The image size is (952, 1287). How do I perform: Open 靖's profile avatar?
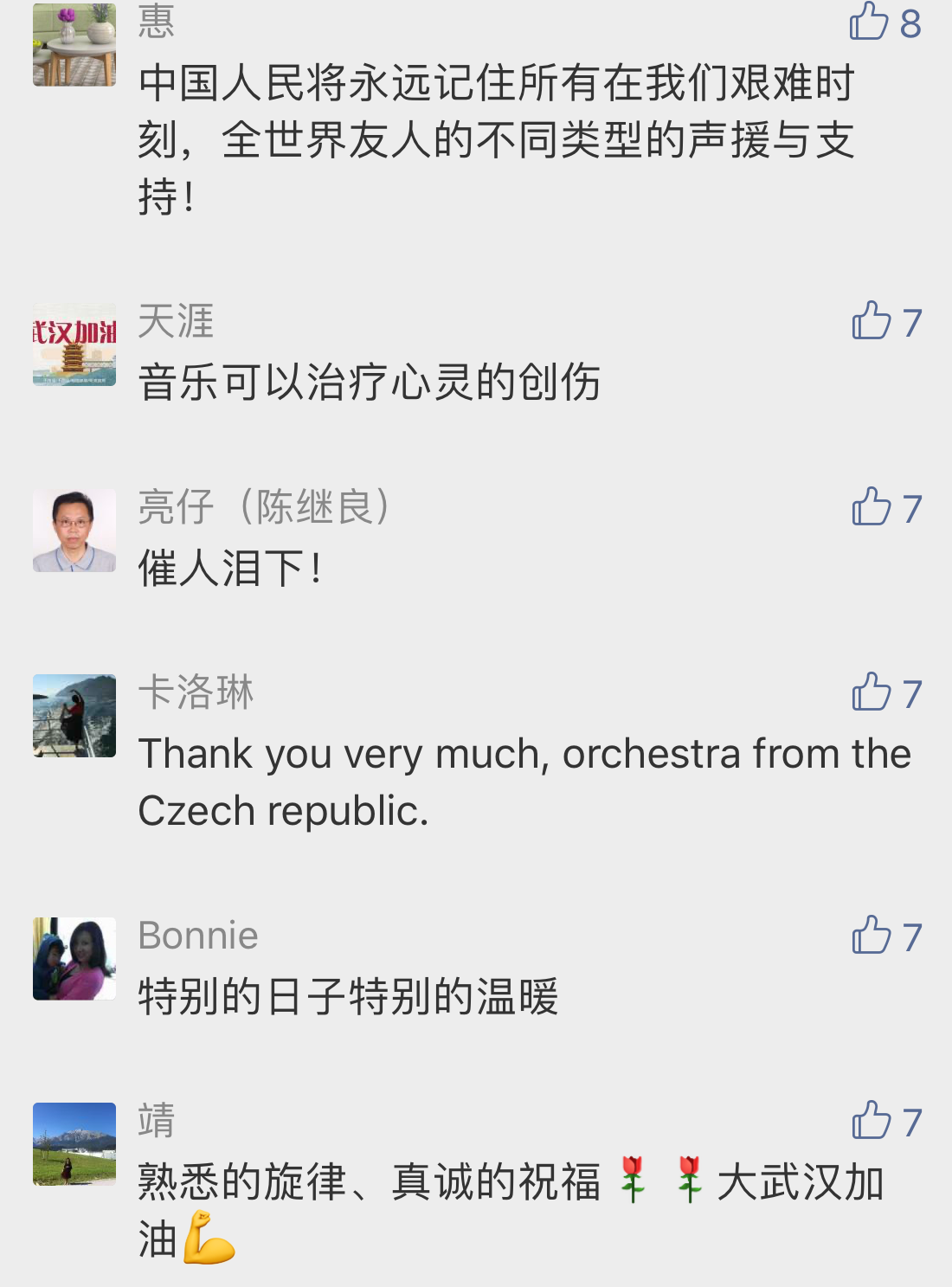pyautogui.click(x=74, y=1143)
